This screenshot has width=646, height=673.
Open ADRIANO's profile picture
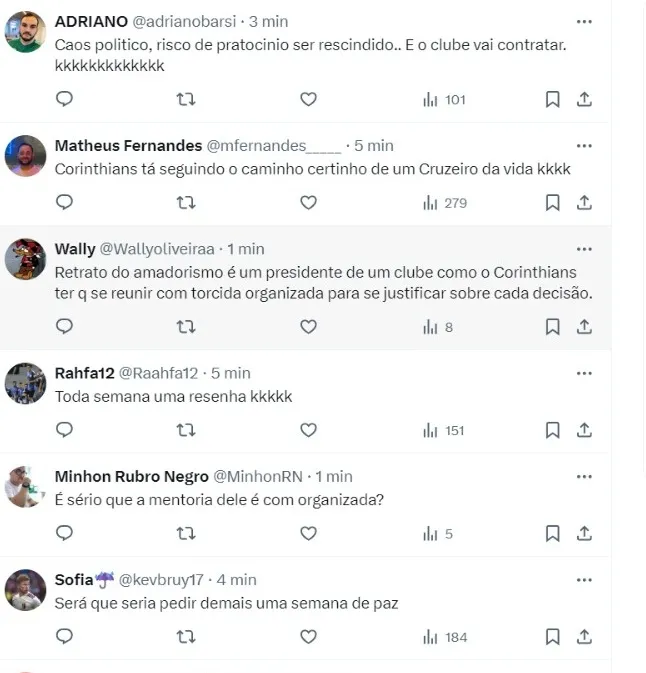click(x=26, y=32)
